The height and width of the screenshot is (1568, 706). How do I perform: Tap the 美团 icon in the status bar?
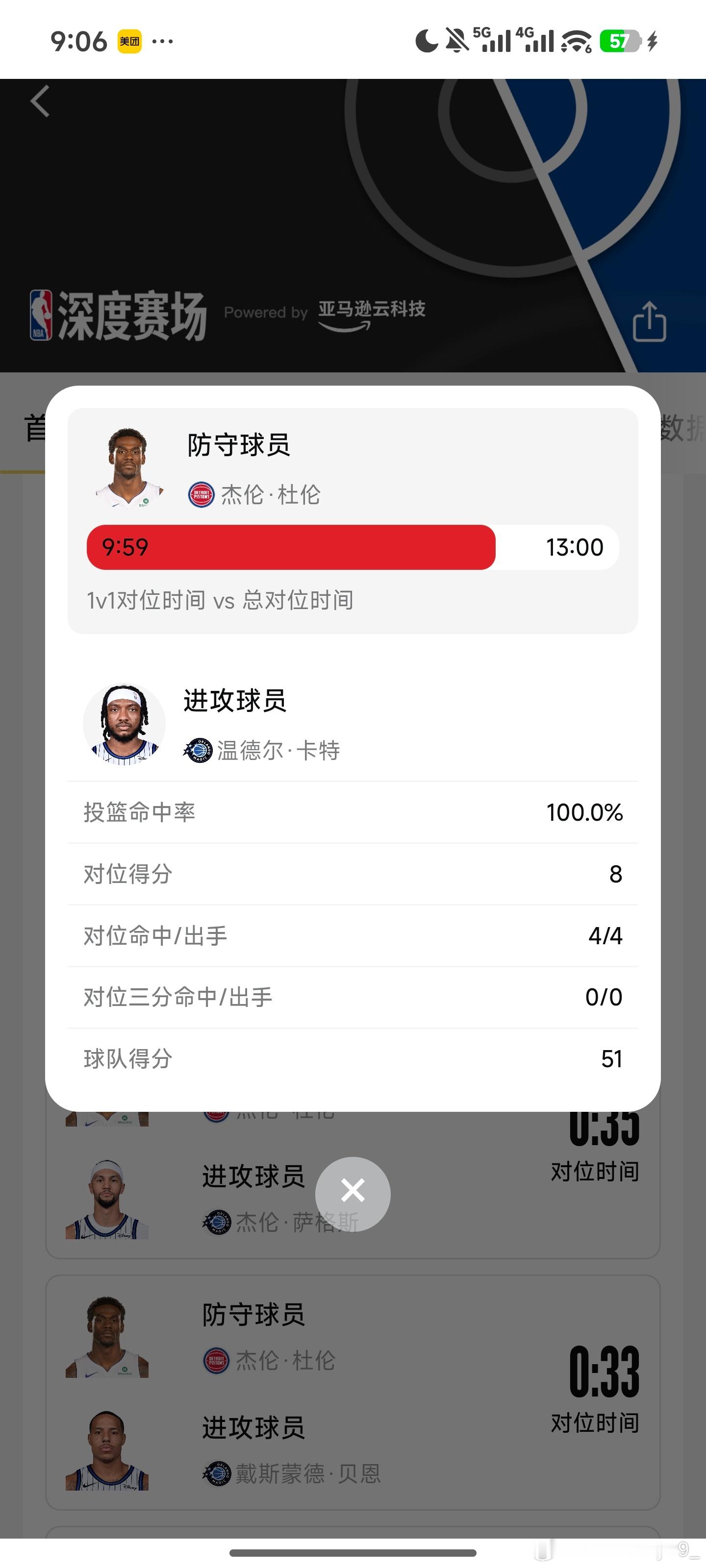click(130, 41)
